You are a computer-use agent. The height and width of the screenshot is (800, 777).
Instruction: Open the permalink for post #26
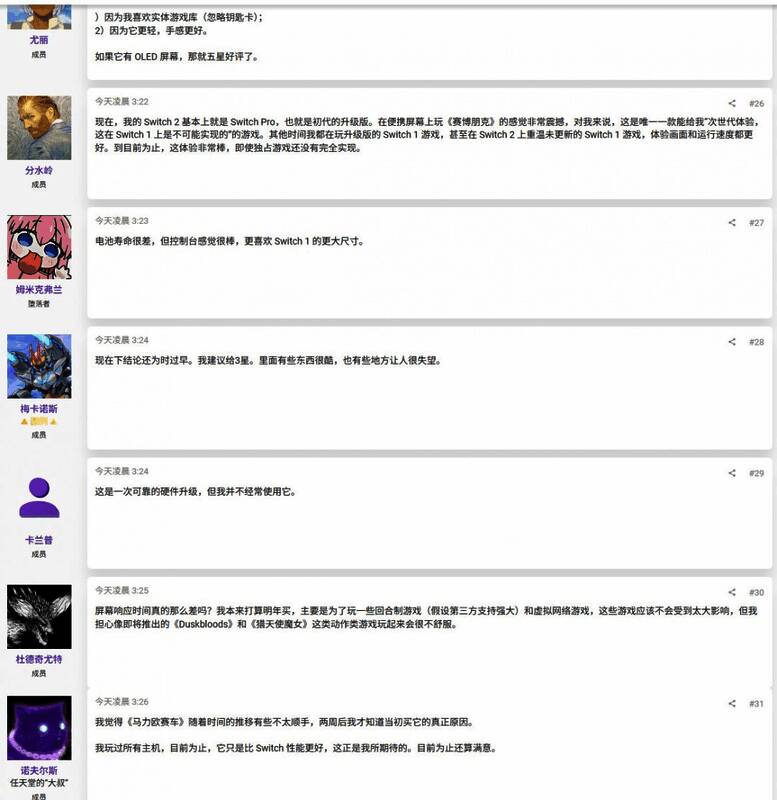click(756, 103)
